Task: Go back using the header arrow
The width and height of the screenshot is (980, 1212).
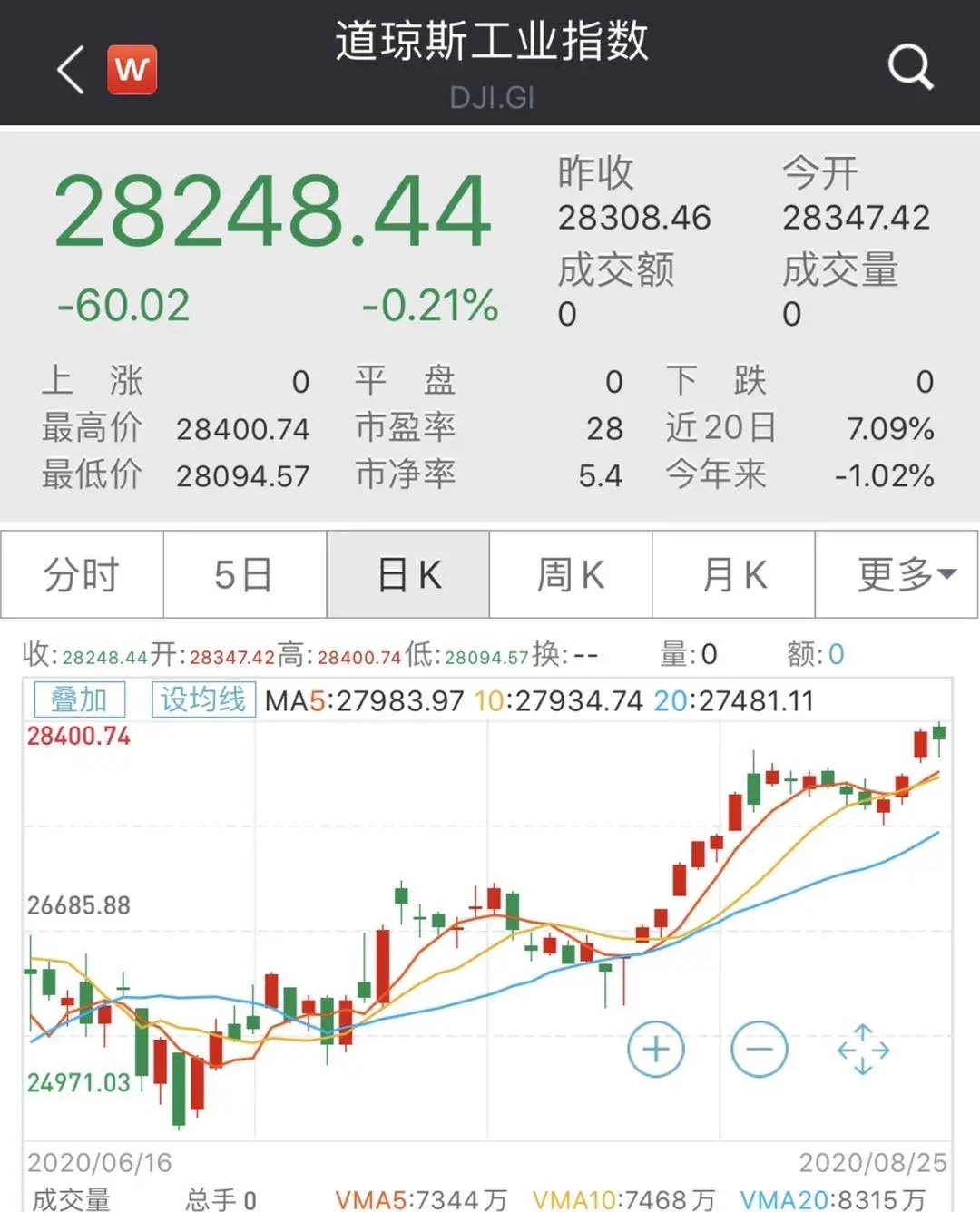Action: pyautogui.click(x=71, y=69)
